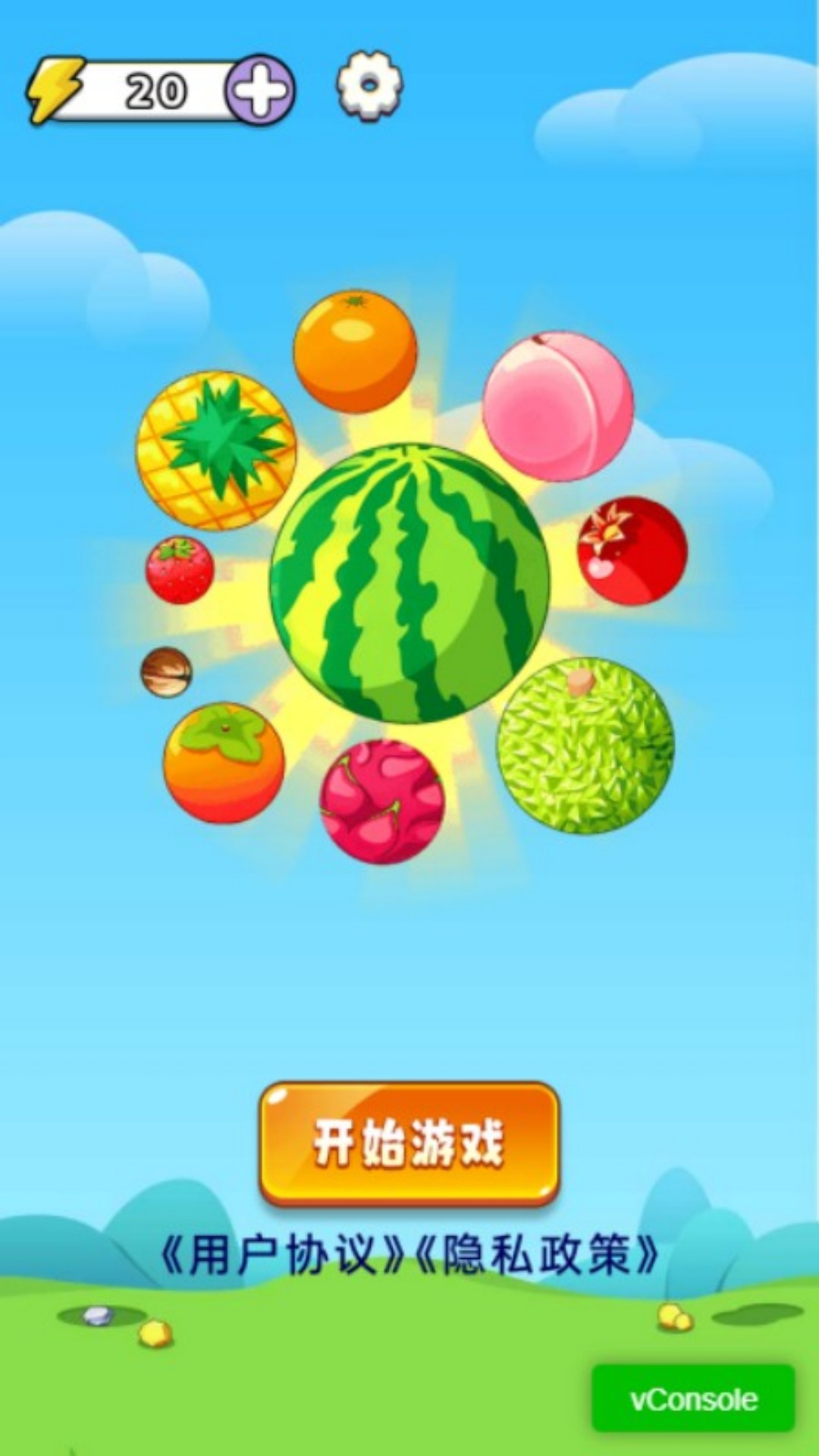Open the 隐私政策 privacy policy

[536, 1256]
